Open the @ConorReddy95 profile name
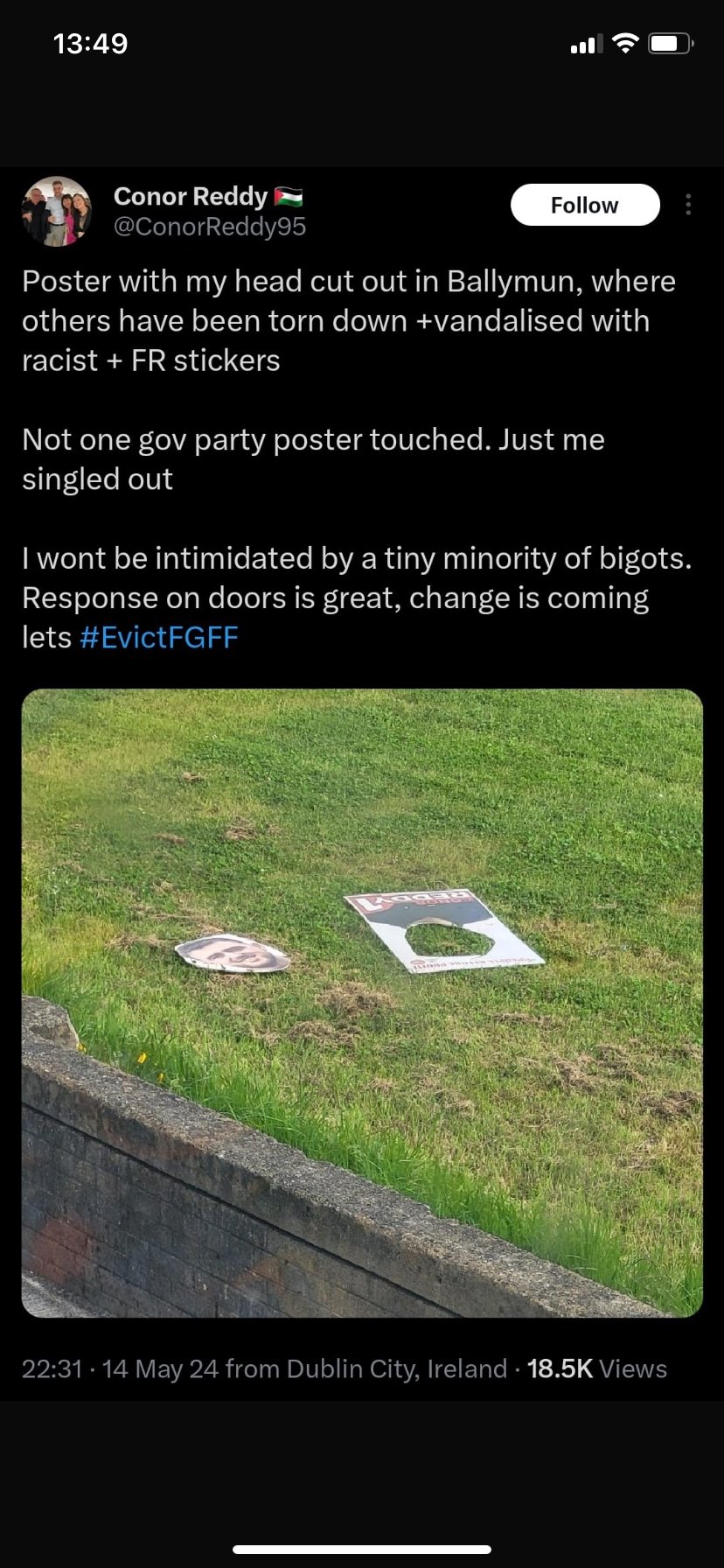Image resolution: width=724 pixels, height=1568 pixels. (x=210, y=227)
